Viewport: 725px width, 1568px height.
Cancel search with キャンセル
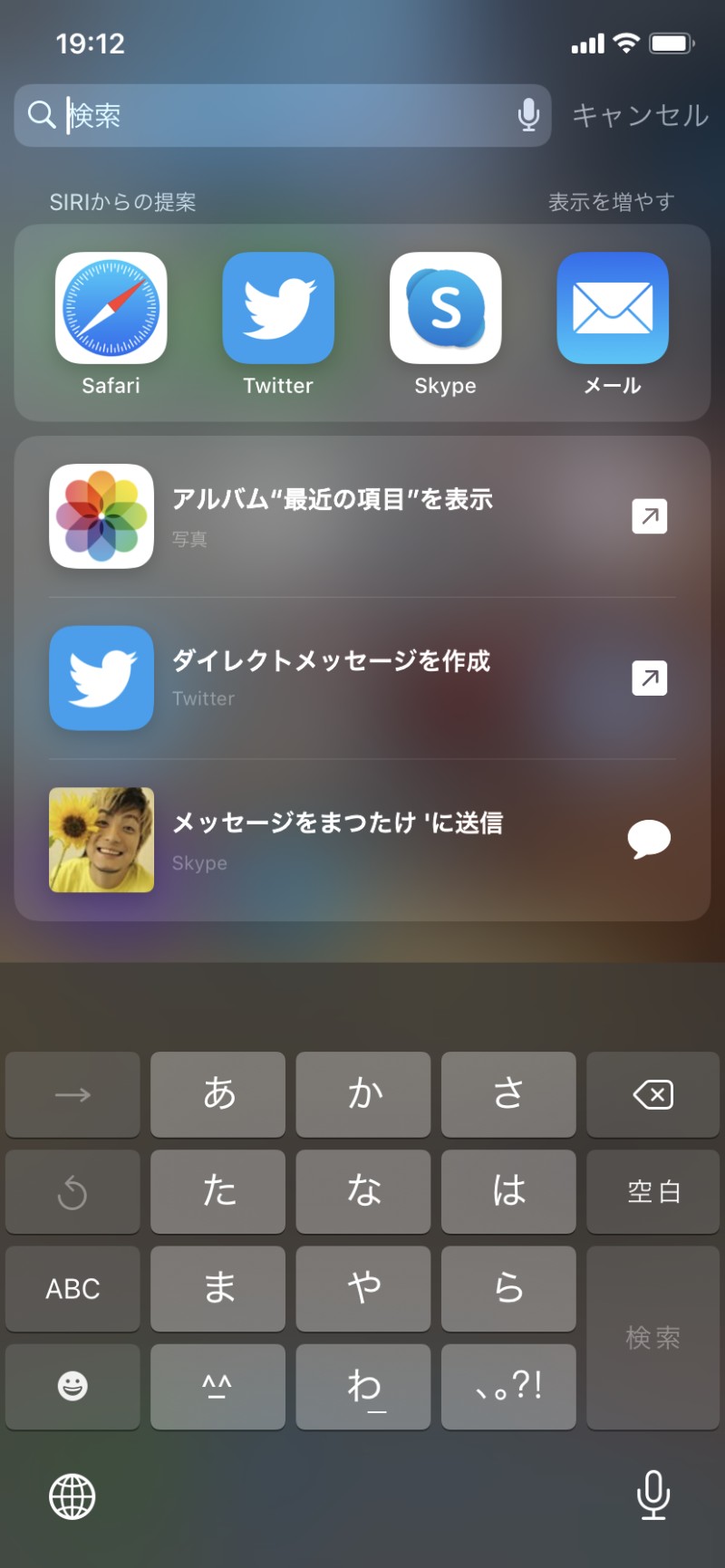pos(640,115)
